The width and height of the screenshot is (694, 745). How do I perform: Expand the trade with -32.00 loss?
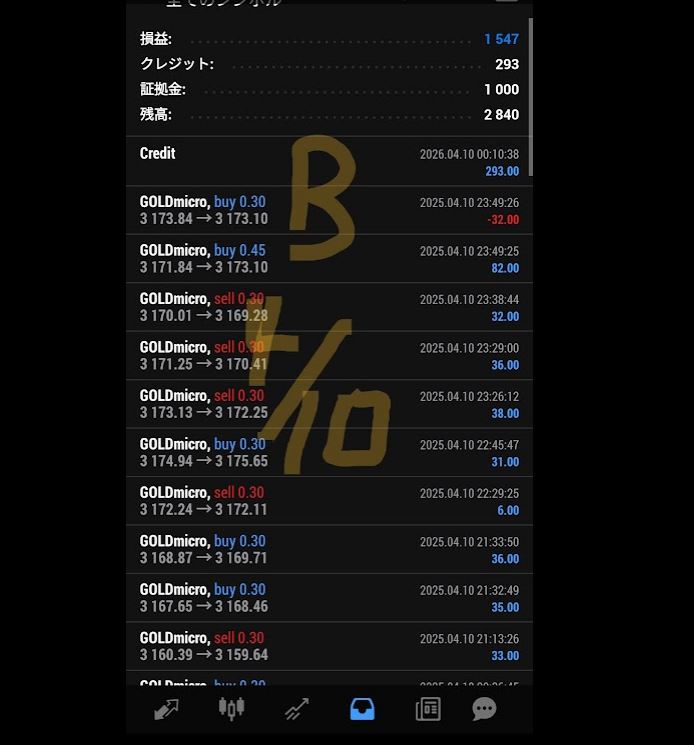point(329,210)
